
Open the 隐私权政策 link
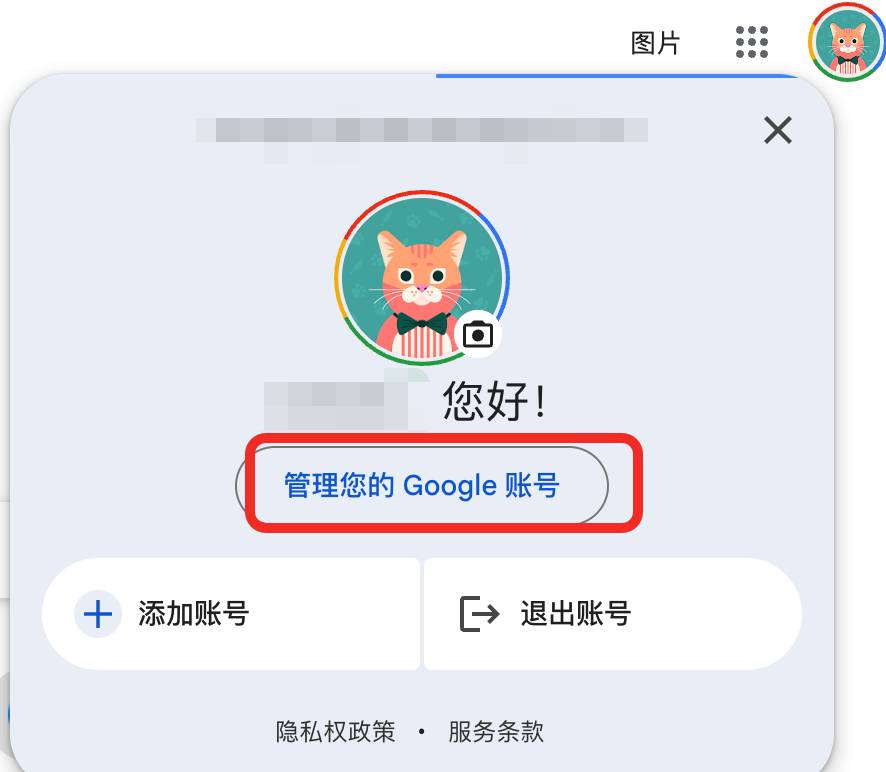(335, 732)
